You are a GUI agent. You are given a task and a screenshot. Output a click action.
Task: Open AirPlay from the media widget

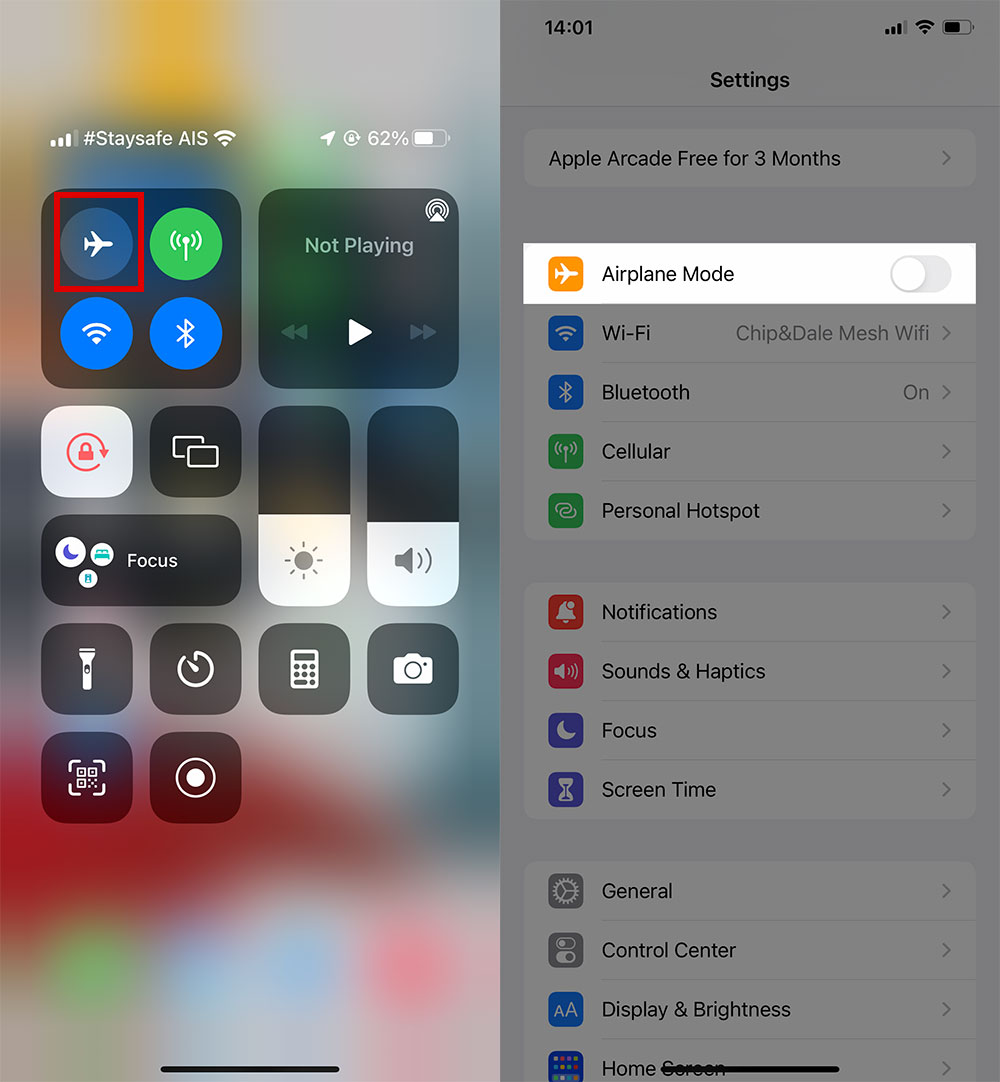click(x=436, y=210)
